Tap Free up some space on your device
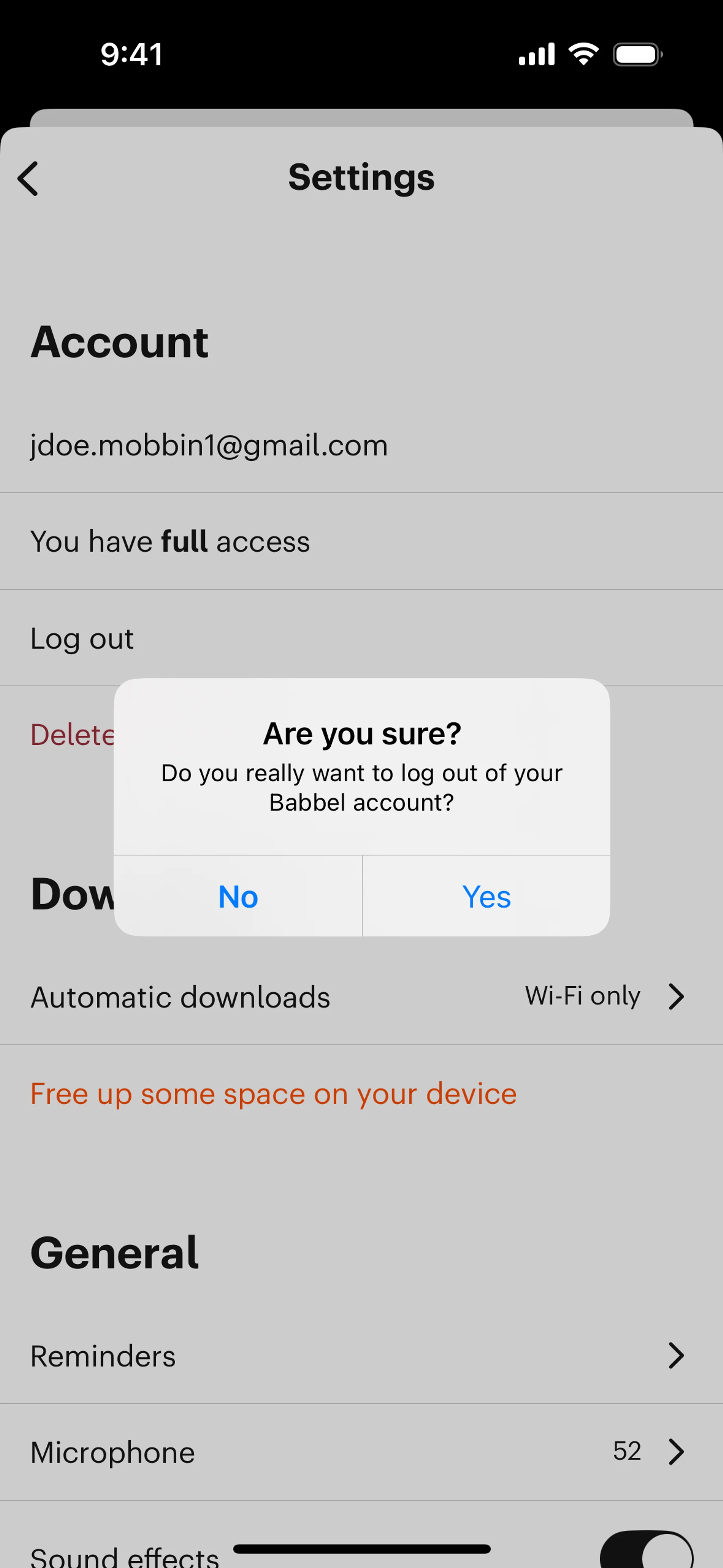723x1568 pixels. click(273, 1094)
